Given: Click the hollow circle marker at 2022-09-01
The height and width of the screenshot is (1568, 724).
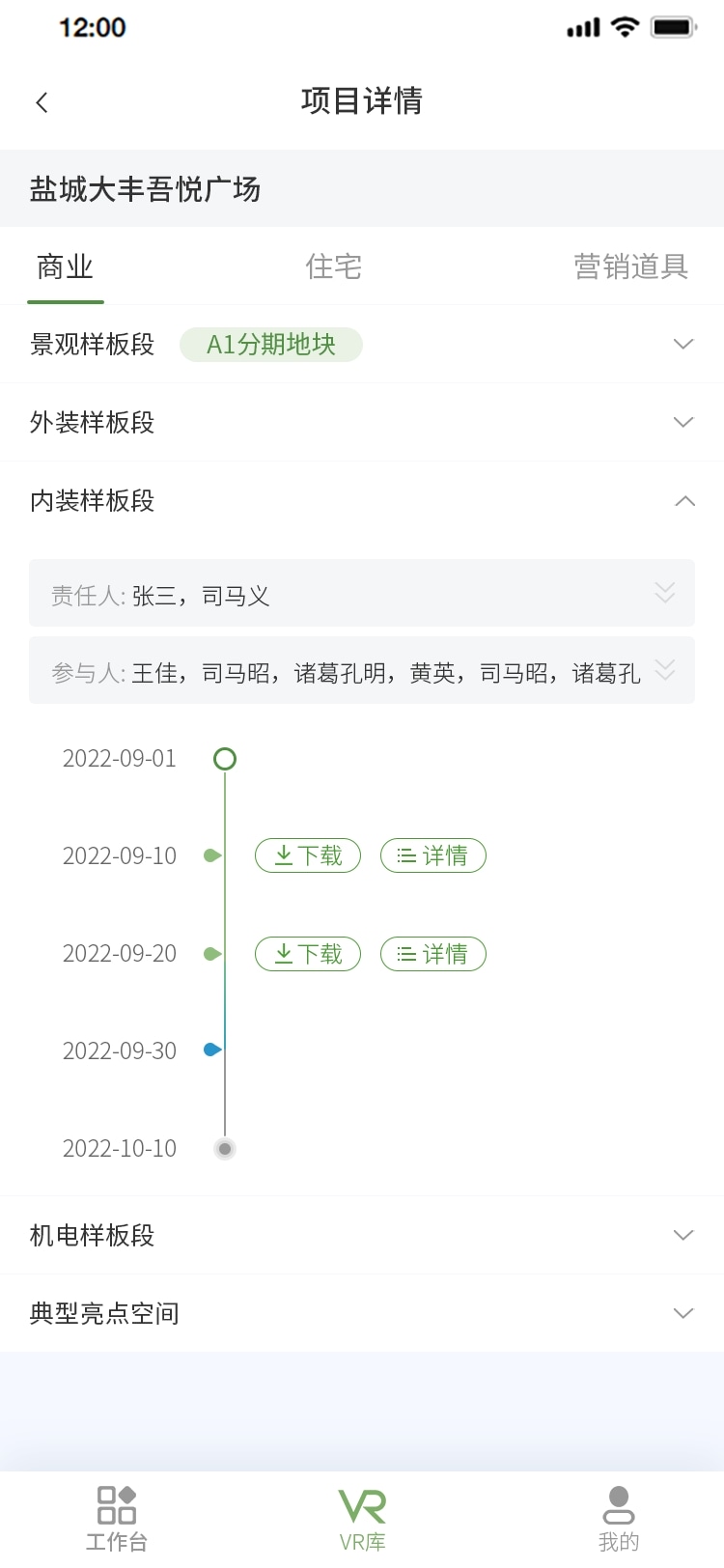Looking at the screenshot, I should coord(224,759).
